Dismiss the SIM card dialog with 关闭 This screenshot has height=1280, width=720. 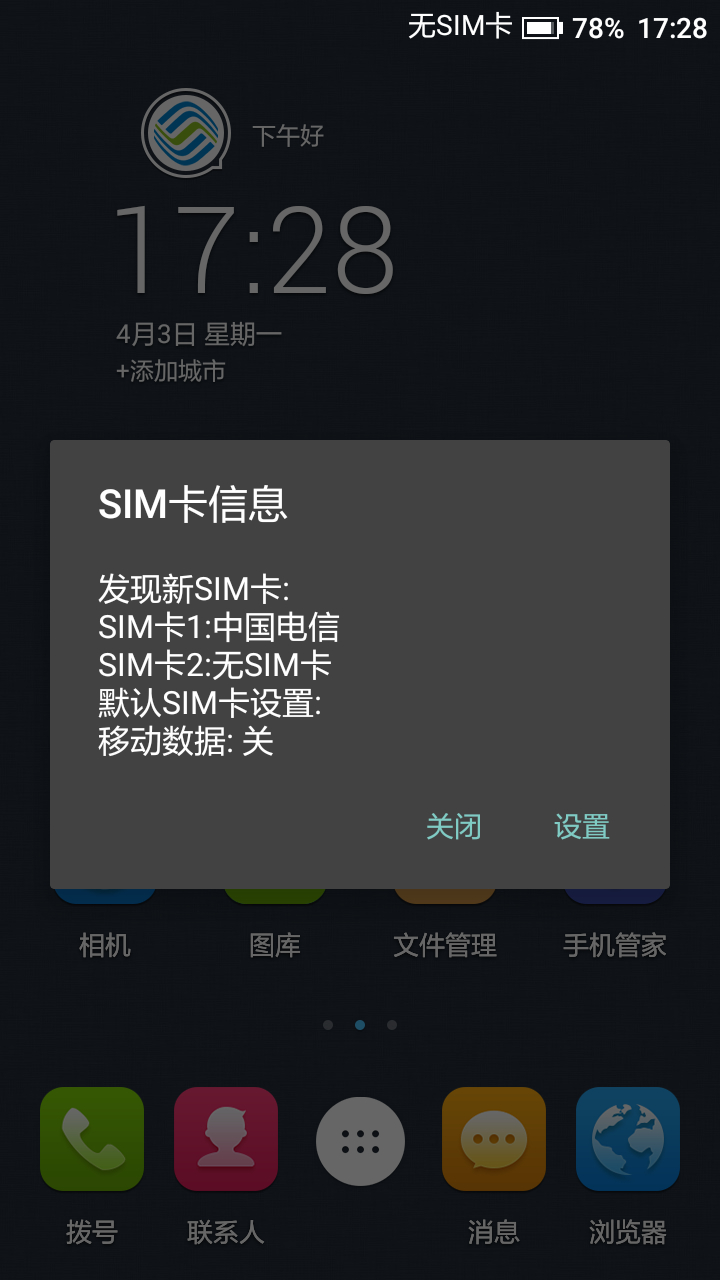[453, 827]
